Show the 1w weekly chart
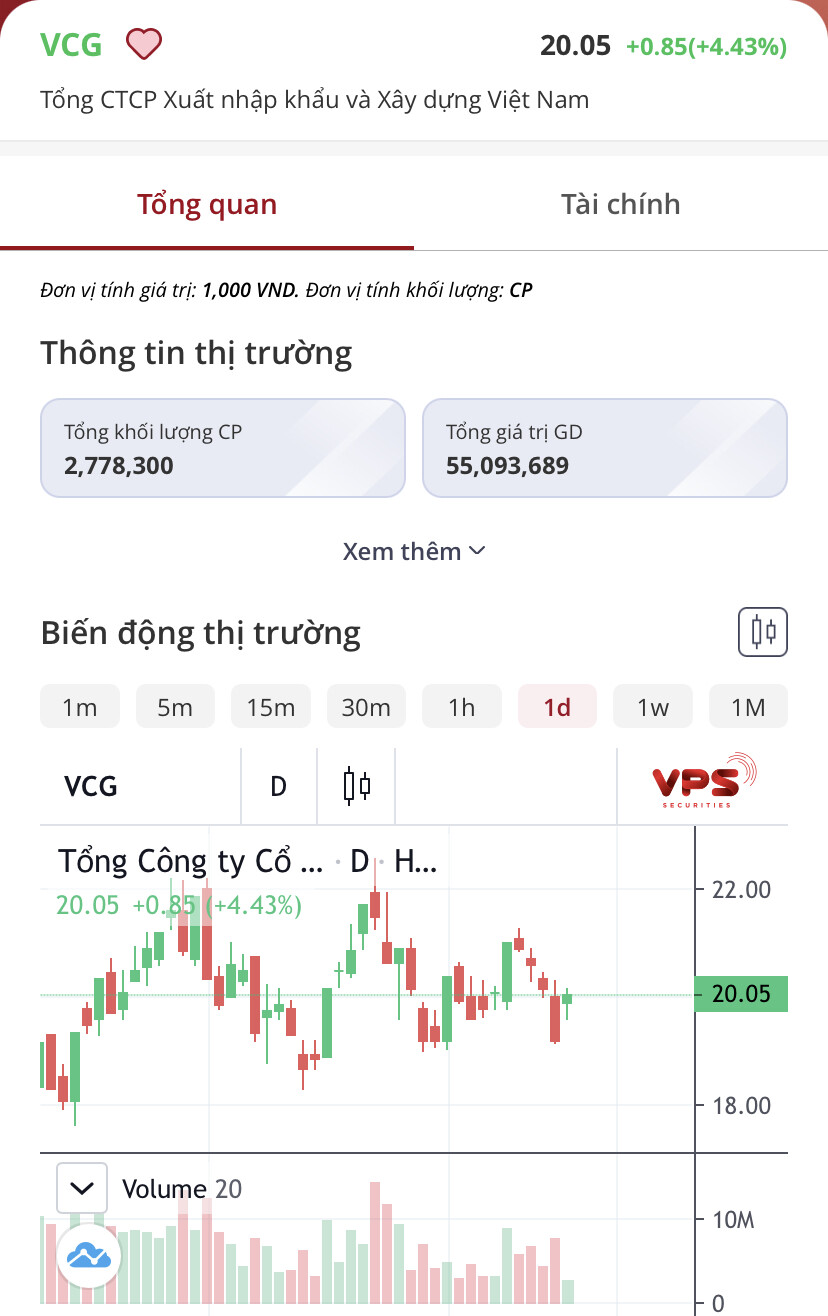The height and width of the screenshot is (1316, 828). 653,707
